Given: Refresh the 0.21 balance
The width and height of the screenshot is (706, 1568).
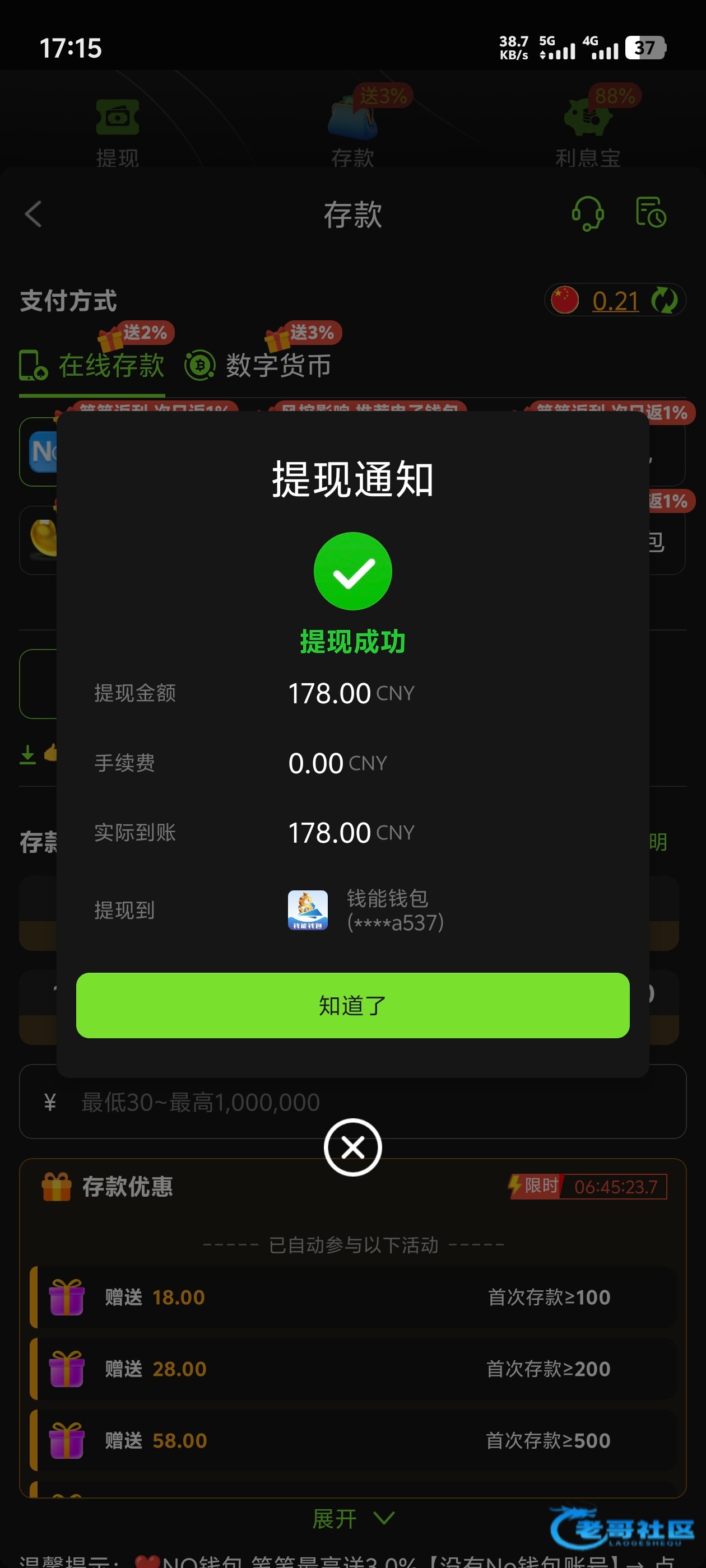Looking at the screenshot, I should pyautogui.click(x=664, y=301).
